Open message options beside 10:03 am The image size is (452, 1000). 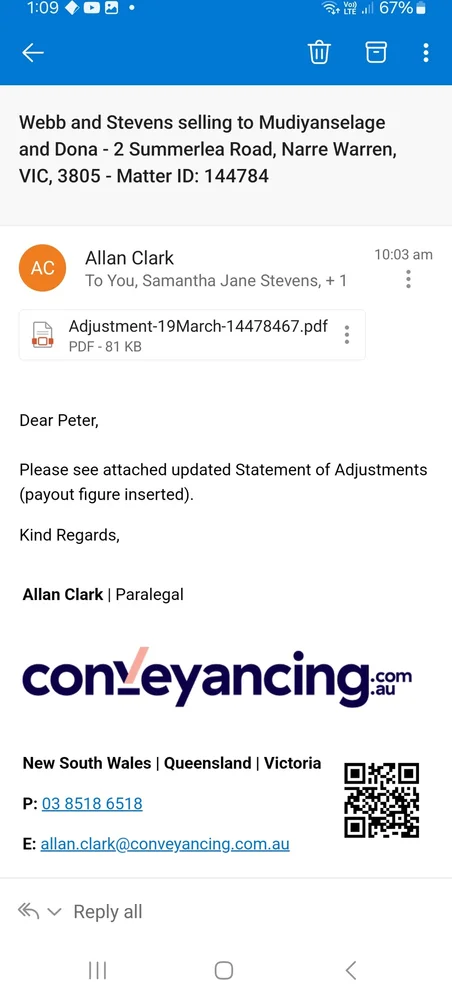click(408, 279)
